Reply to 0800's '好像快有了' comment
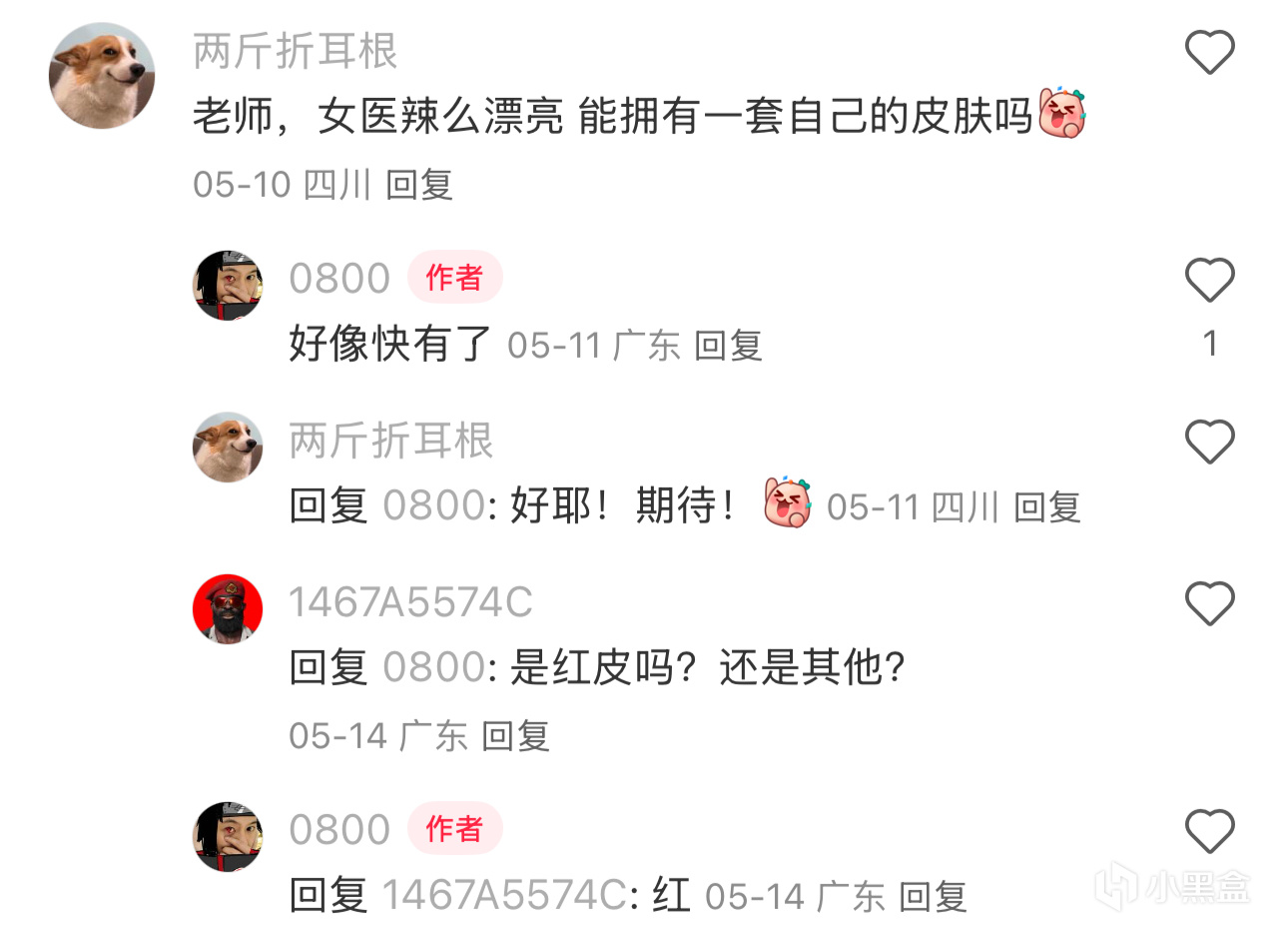 pyautogui.click(x=728, y=347)
